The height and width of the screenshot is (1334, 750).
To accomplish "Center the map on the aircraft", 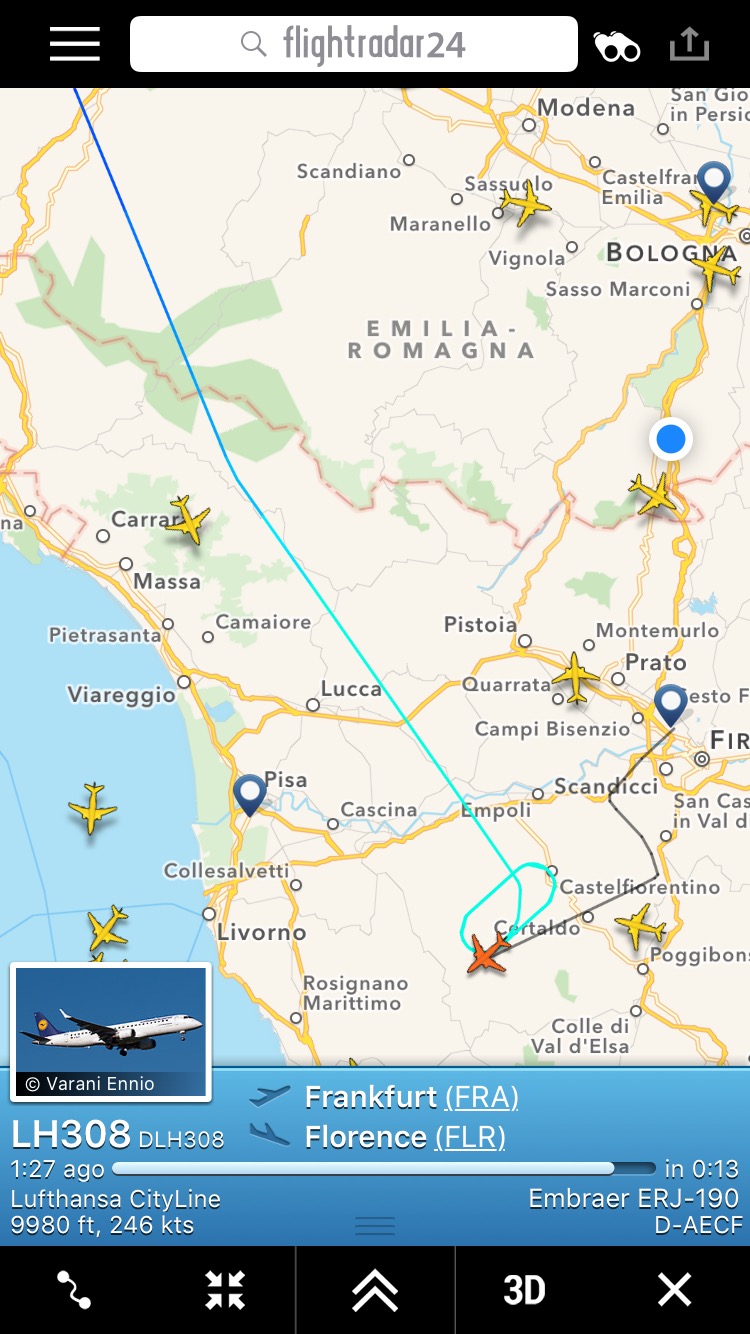I will [225, 1290].
